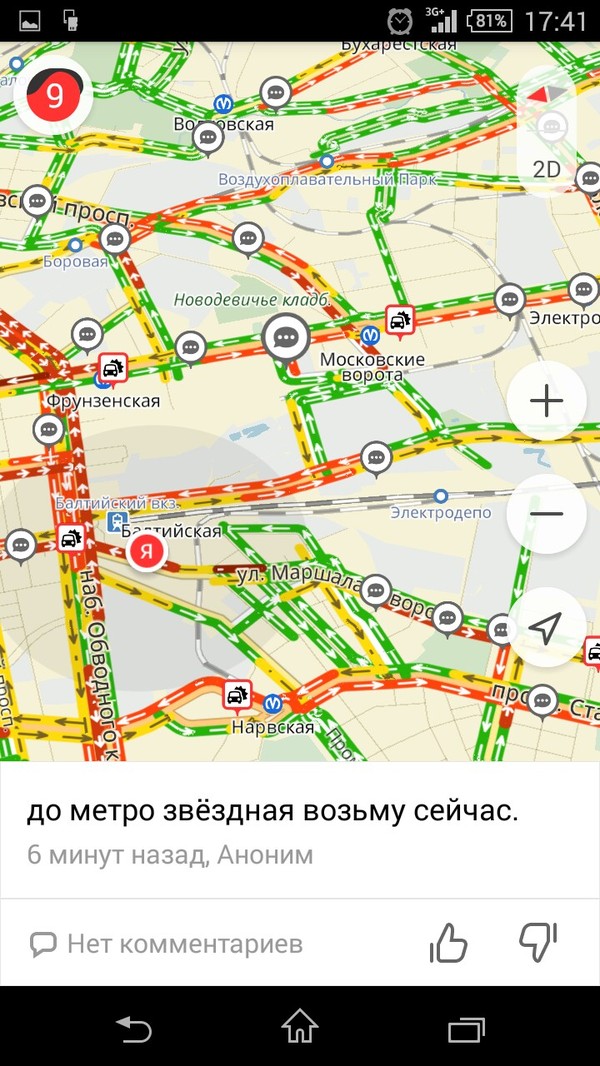Open chat bubble near Электродепо road
Image resolution: width=600 pixels, height=1066 pixels.
pos(376,457)
